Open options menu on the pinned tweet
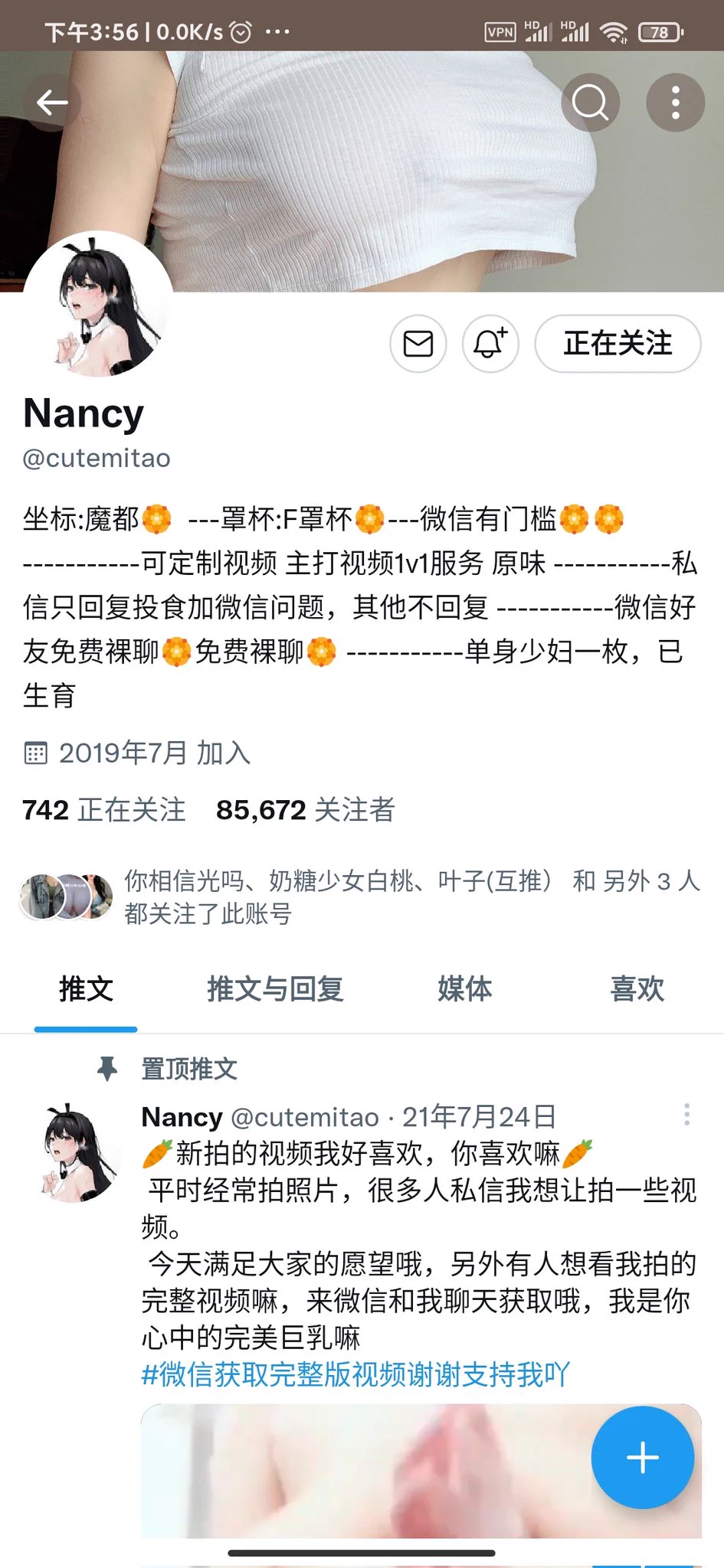Viewport: 724px width, 1568px height. coord(686,1115)
